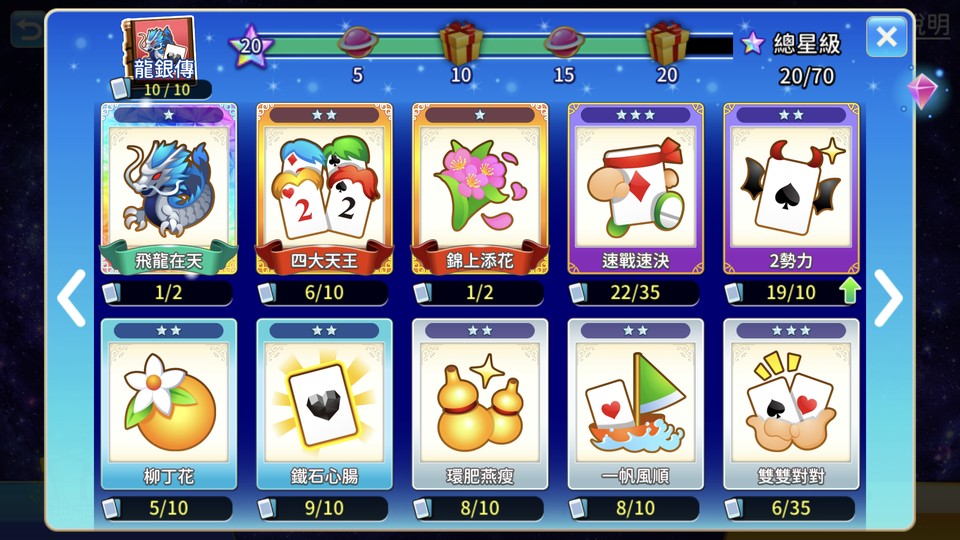Open the 四大天王 card

[324, 190]
